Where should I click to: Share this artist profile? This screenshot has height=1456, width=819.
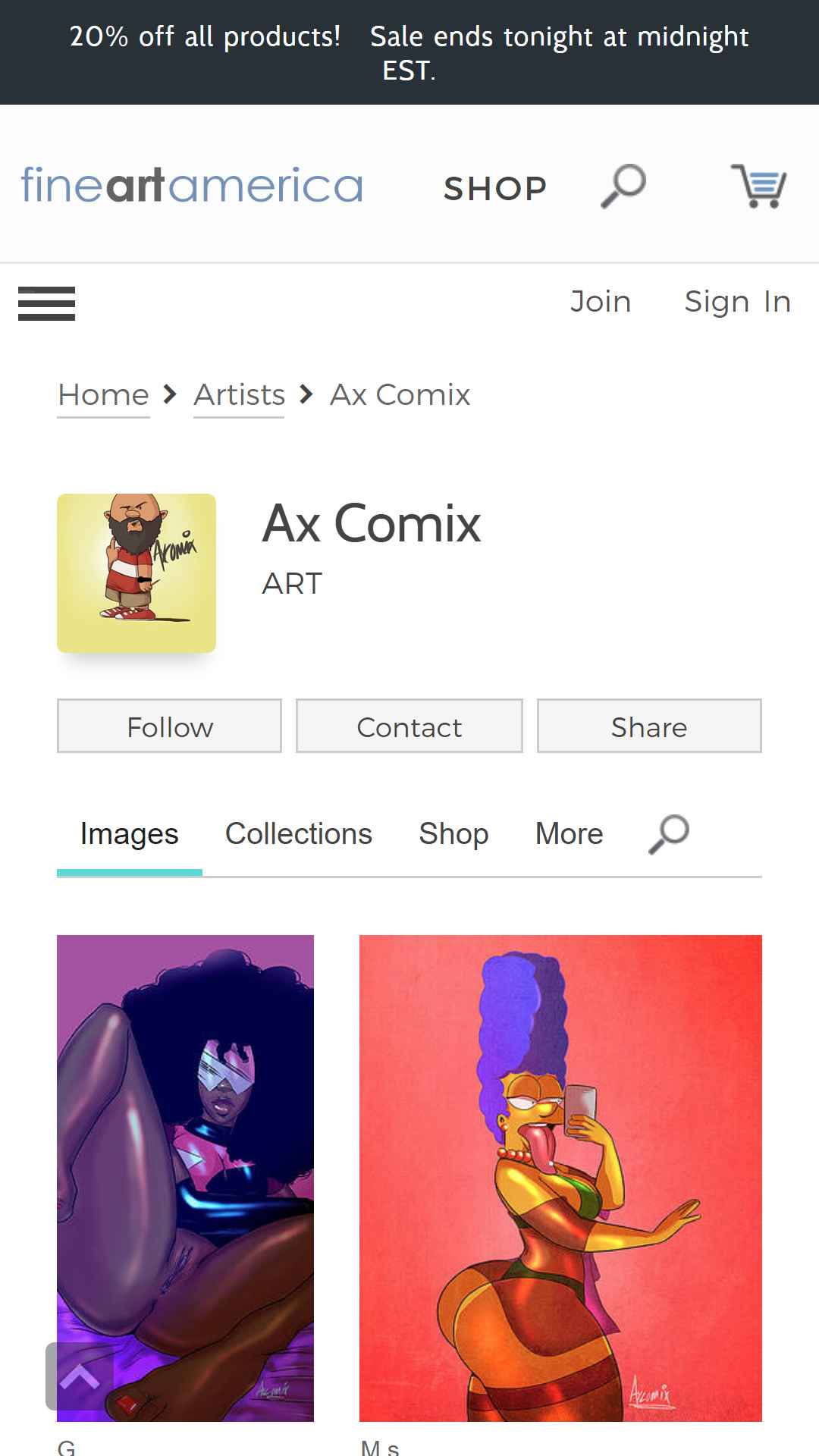click(649, 726)
